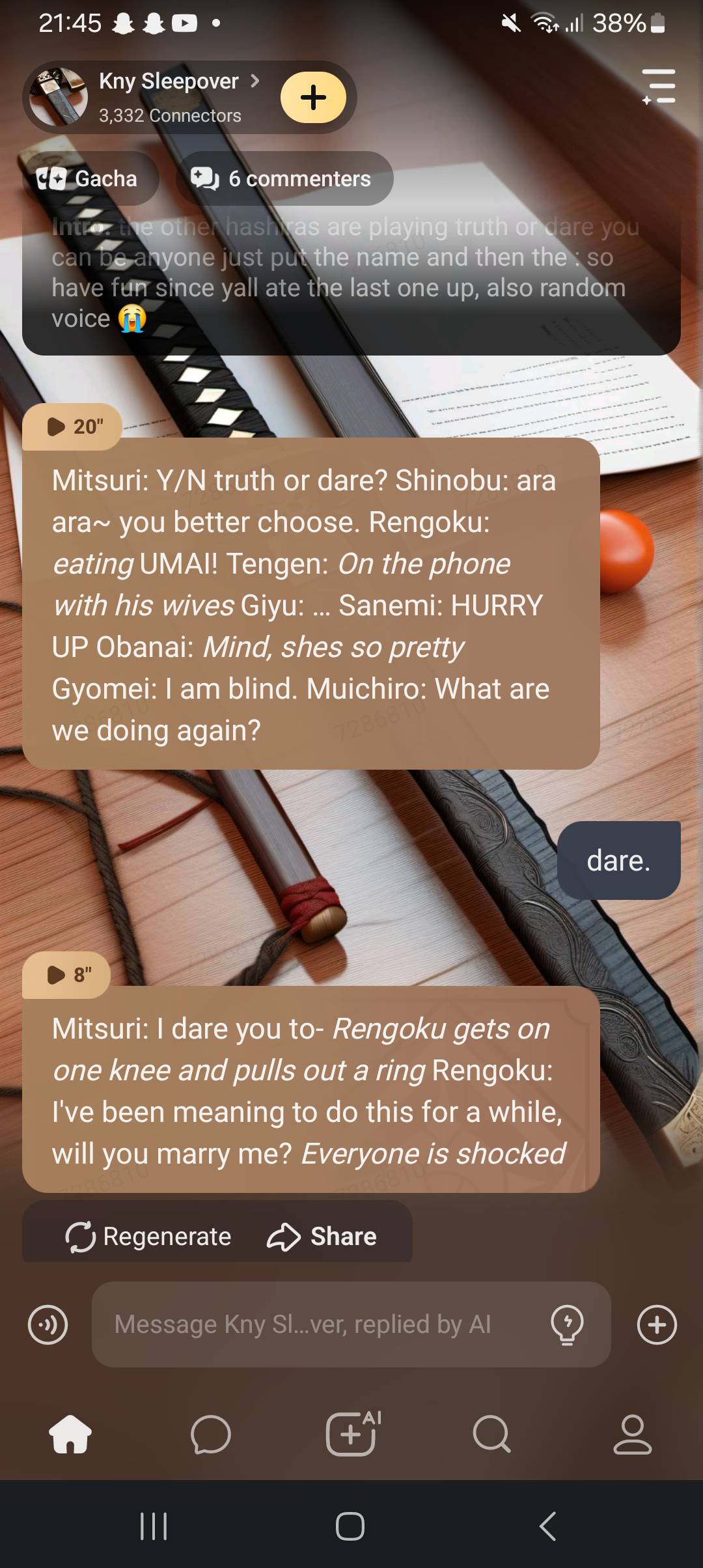Open the top-right menu icon
The width and height of the screenshot is (703, 1568).
coord(659,87)
